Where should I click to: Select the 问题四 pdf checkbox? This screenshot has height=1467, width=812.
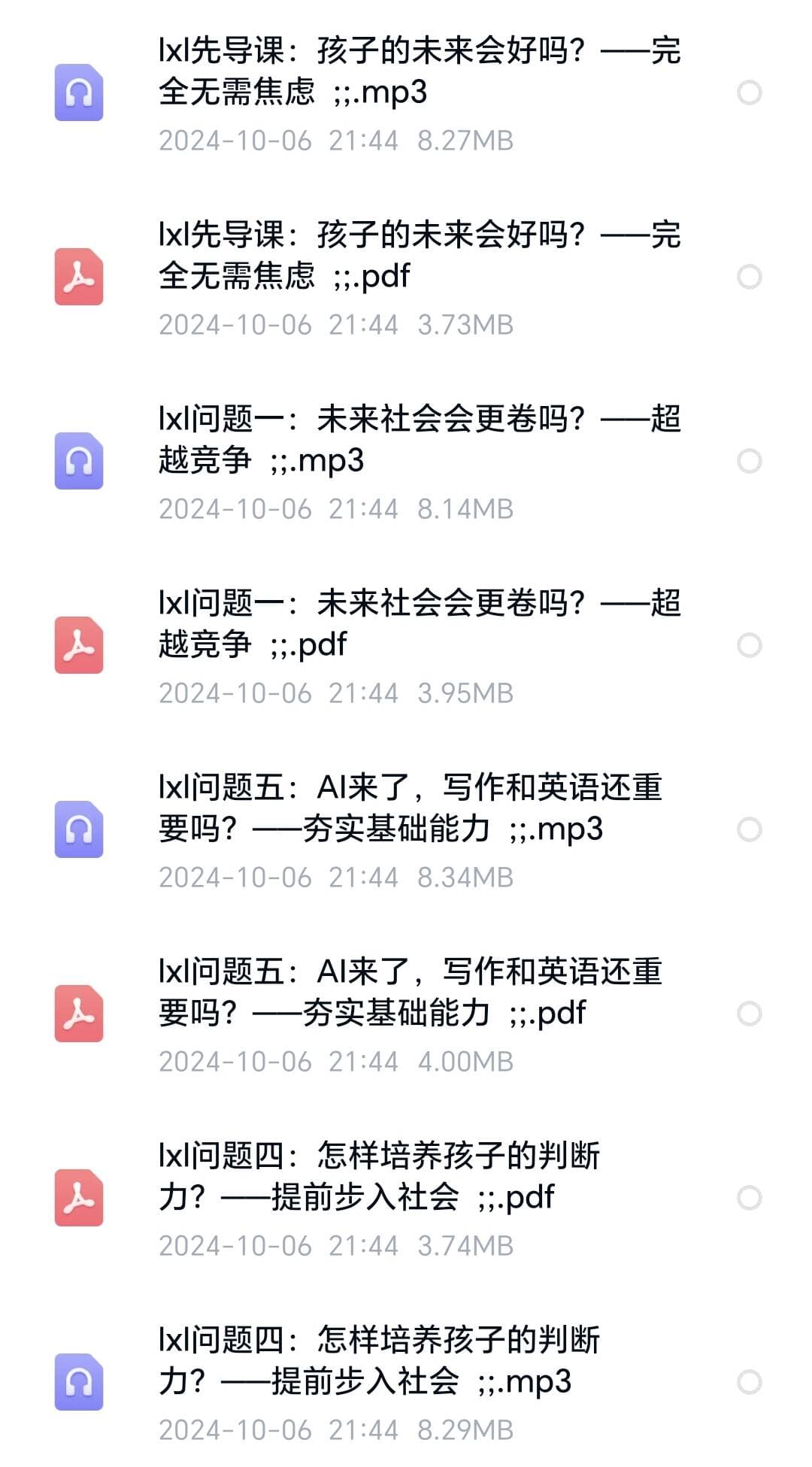749,1198
